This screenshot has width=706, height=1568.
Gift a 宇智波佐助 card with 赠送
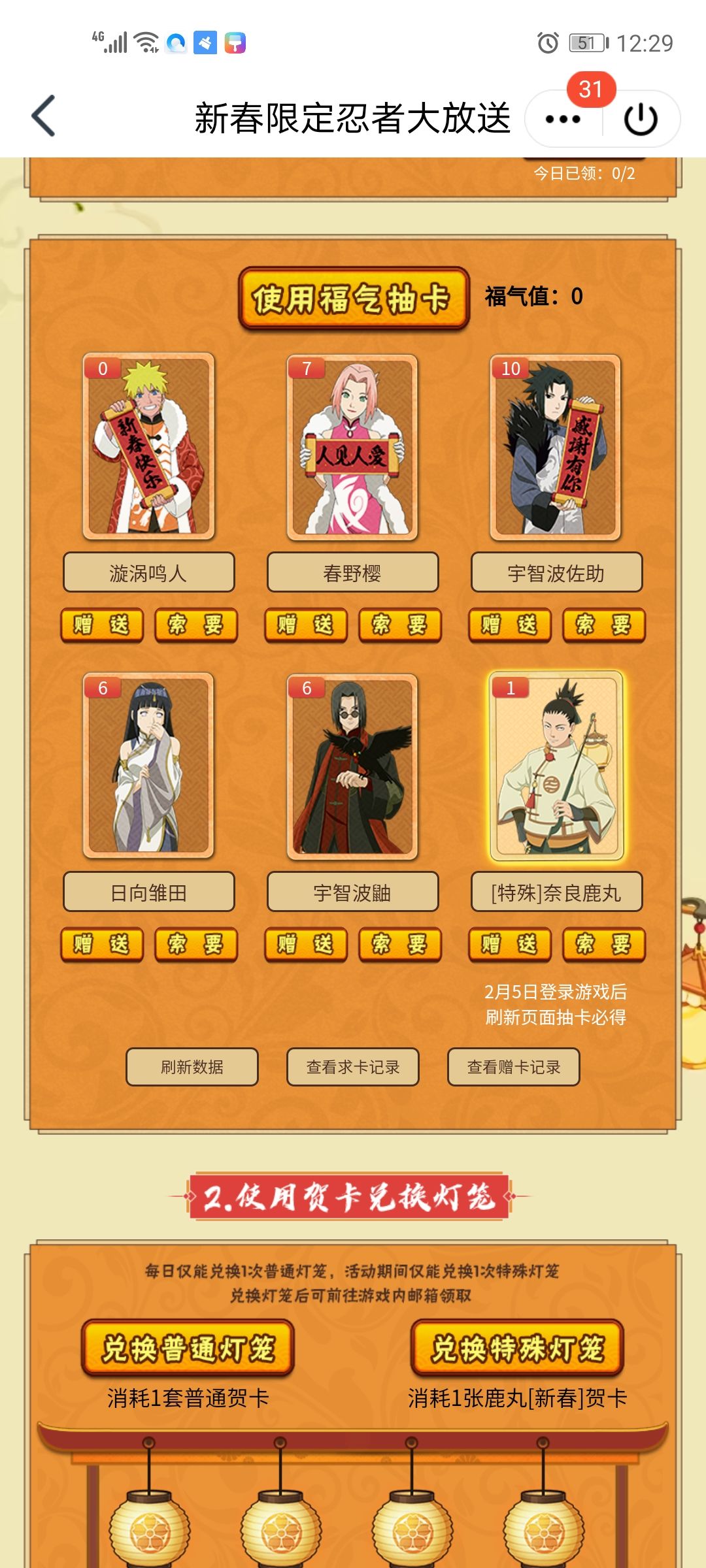(510, 625)
